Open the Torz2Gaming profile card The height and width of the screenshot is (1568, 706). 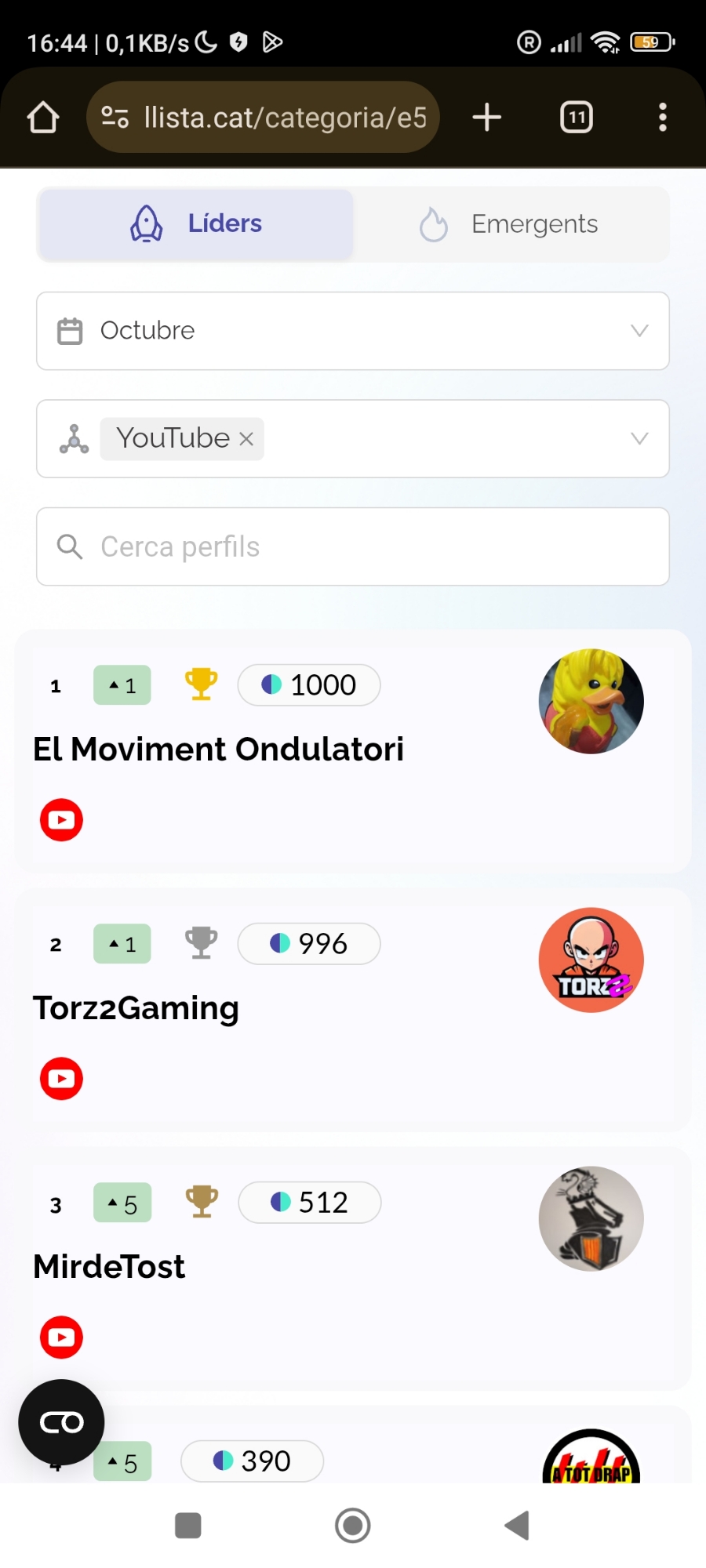point(136,1008)
